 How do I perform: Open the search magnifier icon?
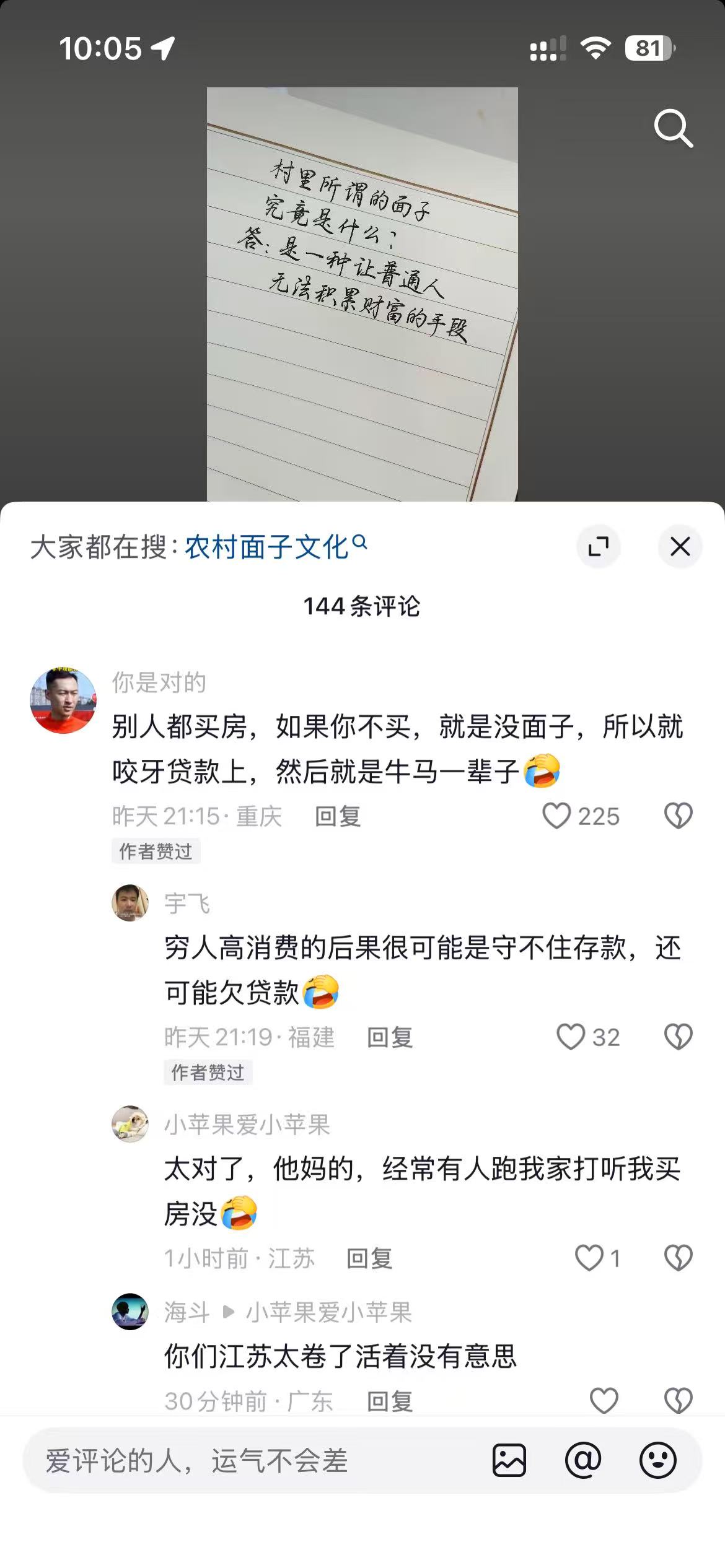[673, 128]
